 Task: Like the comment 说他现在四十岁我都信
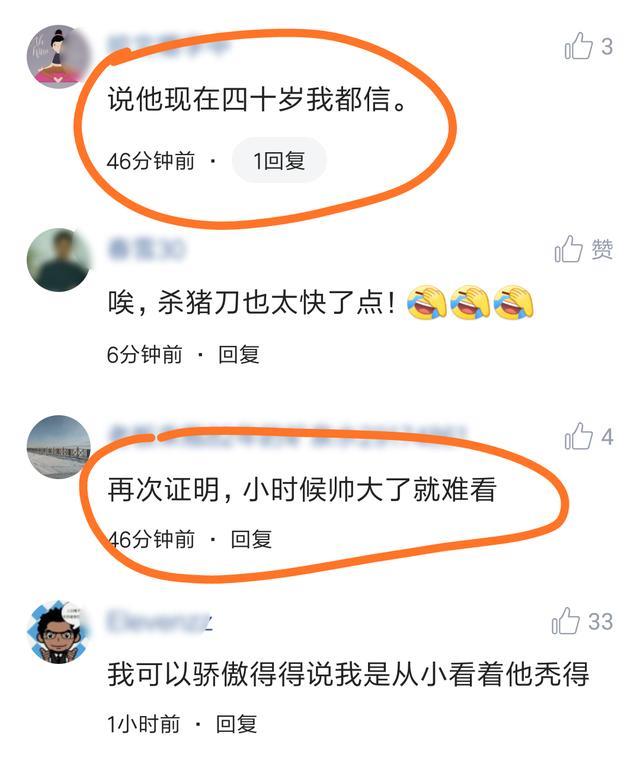579,46
